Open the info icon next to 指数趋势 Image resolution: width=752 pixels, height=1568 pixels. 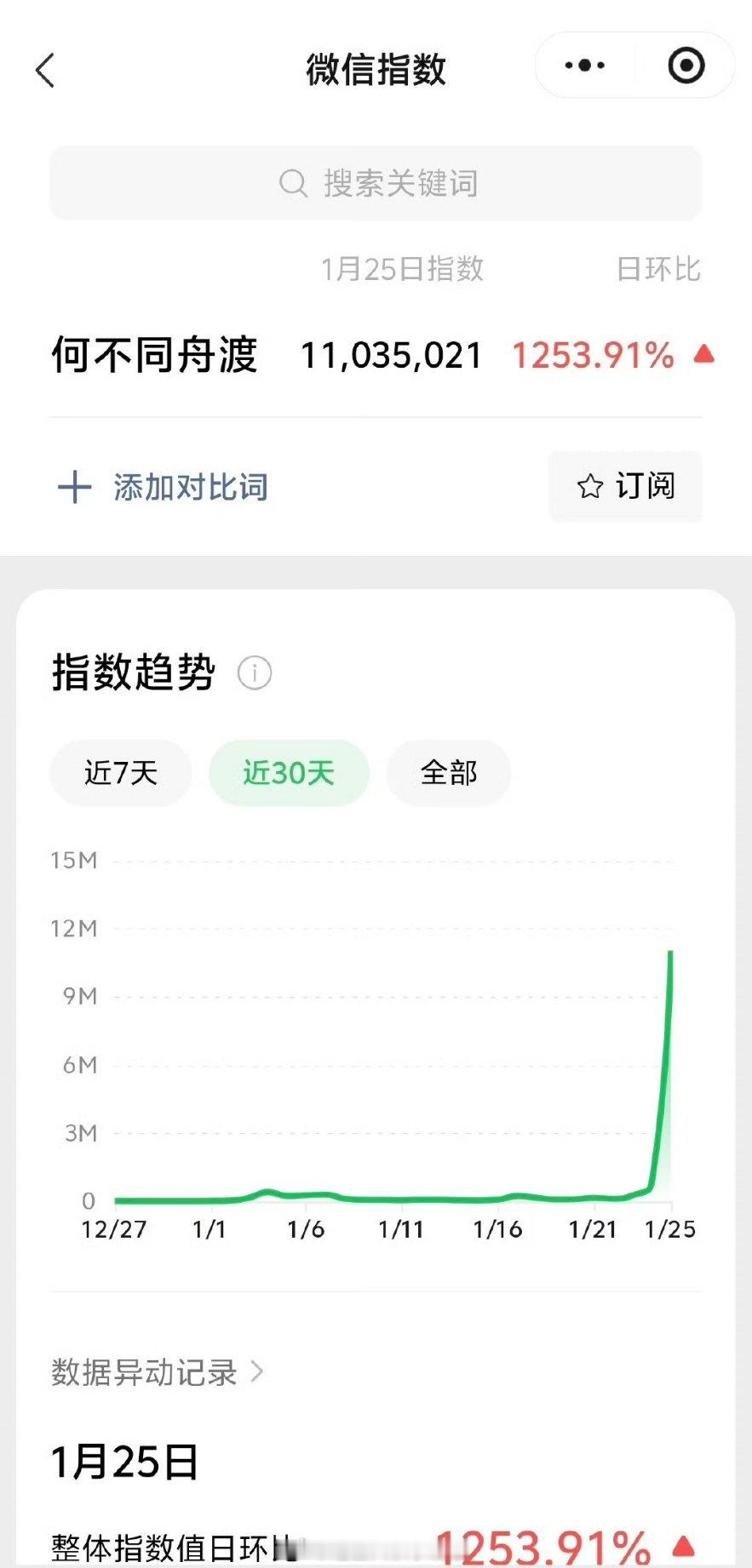tap(254, 672)
